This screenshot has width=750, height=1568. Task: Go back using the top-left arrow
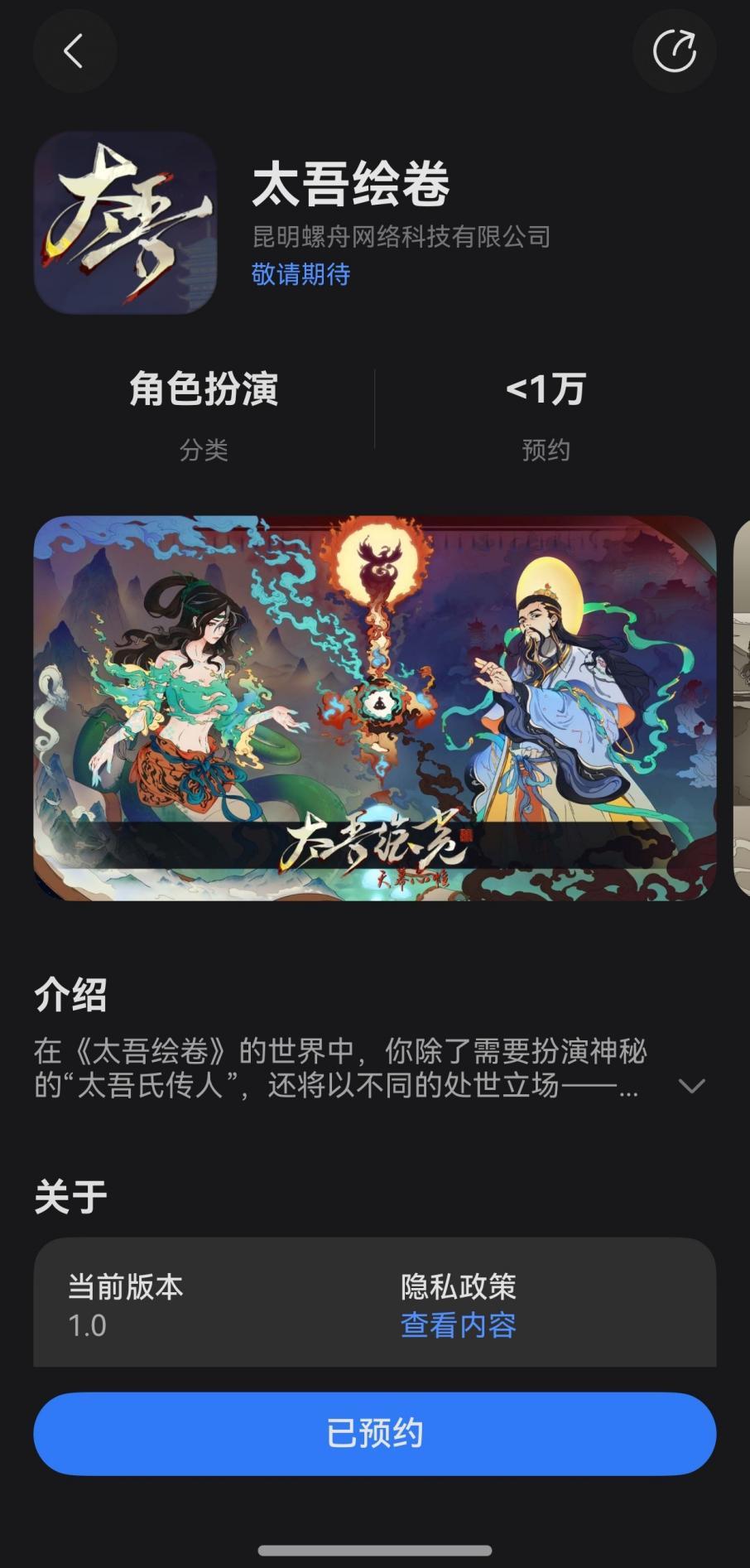[74, 51]
